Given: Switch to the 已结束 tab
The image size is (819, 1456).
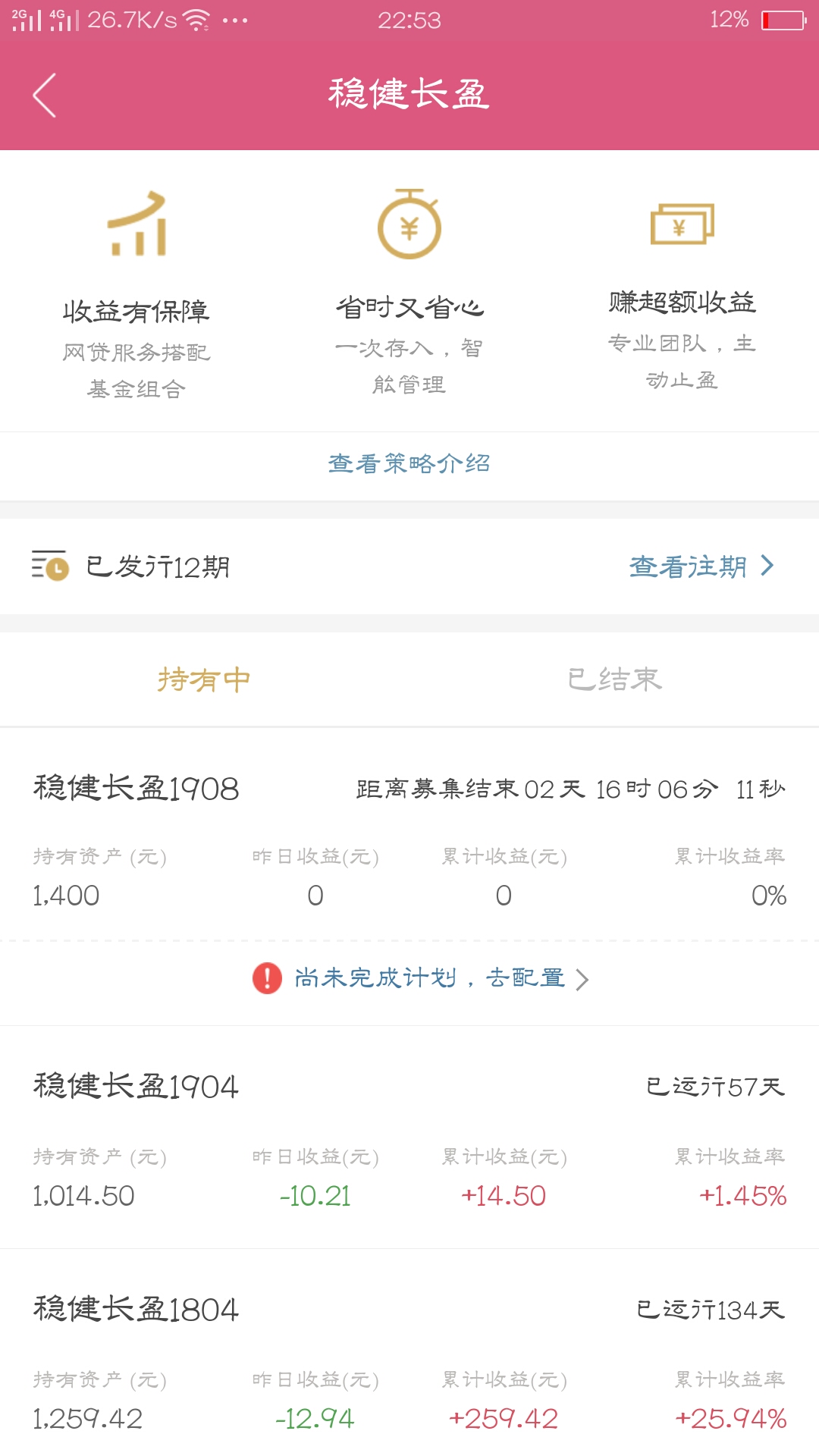Looking at the screenshot, I should click(x=614, y=679).
